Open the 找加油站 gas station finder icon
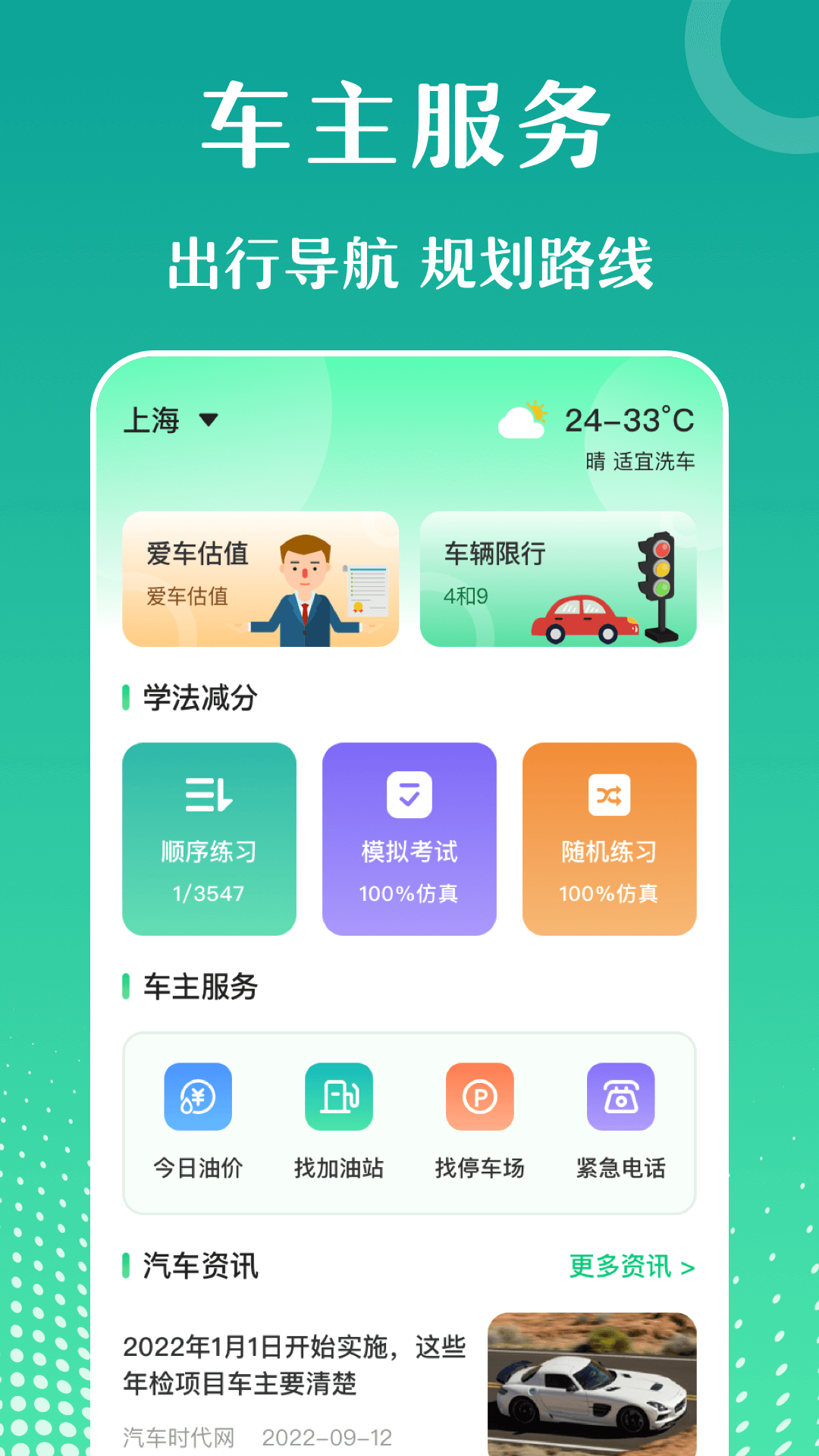This screenshot has height=1456, width=819. (x=338, y=1097)
